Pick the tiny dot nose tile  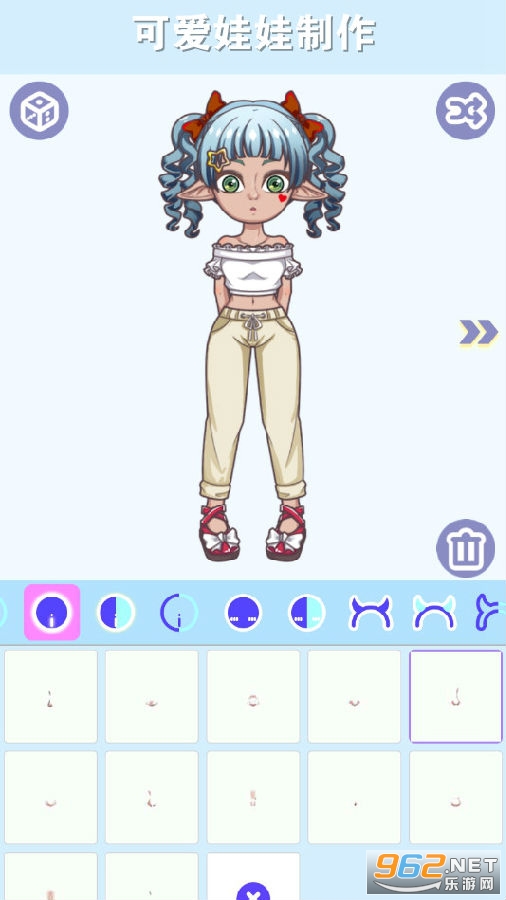[355, 797]
